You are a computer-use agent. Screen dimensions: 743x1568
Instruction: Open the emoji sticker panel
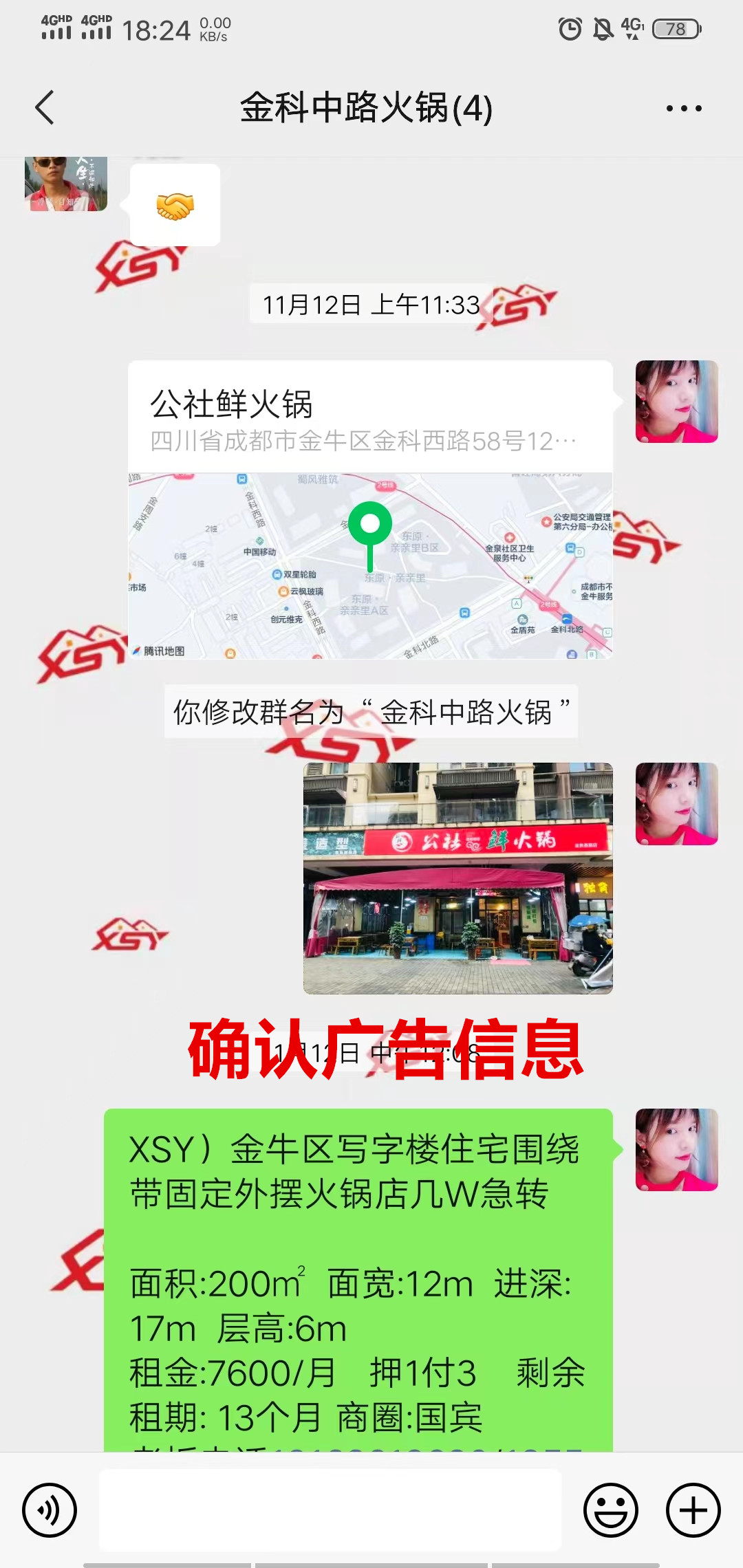coord(611,1510)
